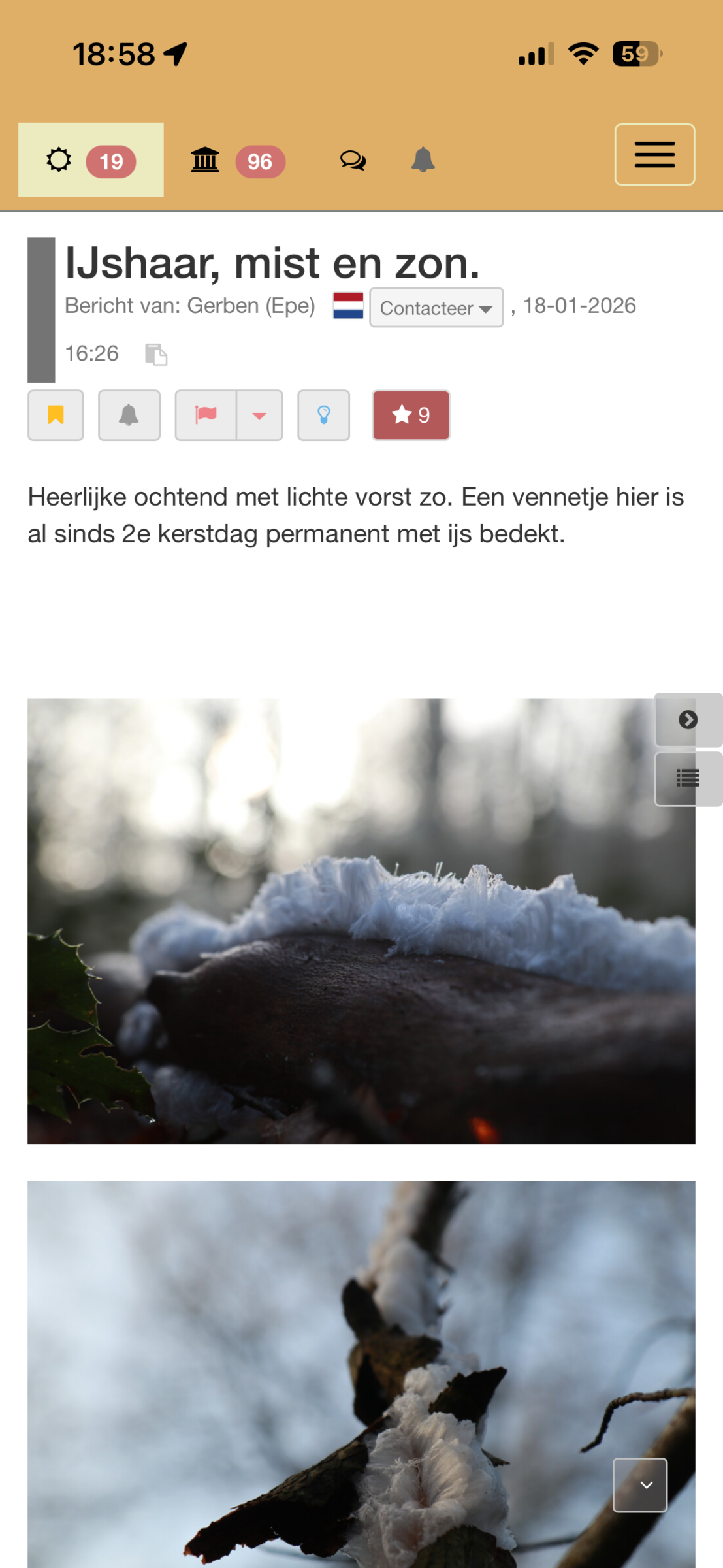The width and height of the screenshot is (723, 1568).
Task: Tap the blue lightbulb button
Action: pyautogui.click(x=323, y=416)
